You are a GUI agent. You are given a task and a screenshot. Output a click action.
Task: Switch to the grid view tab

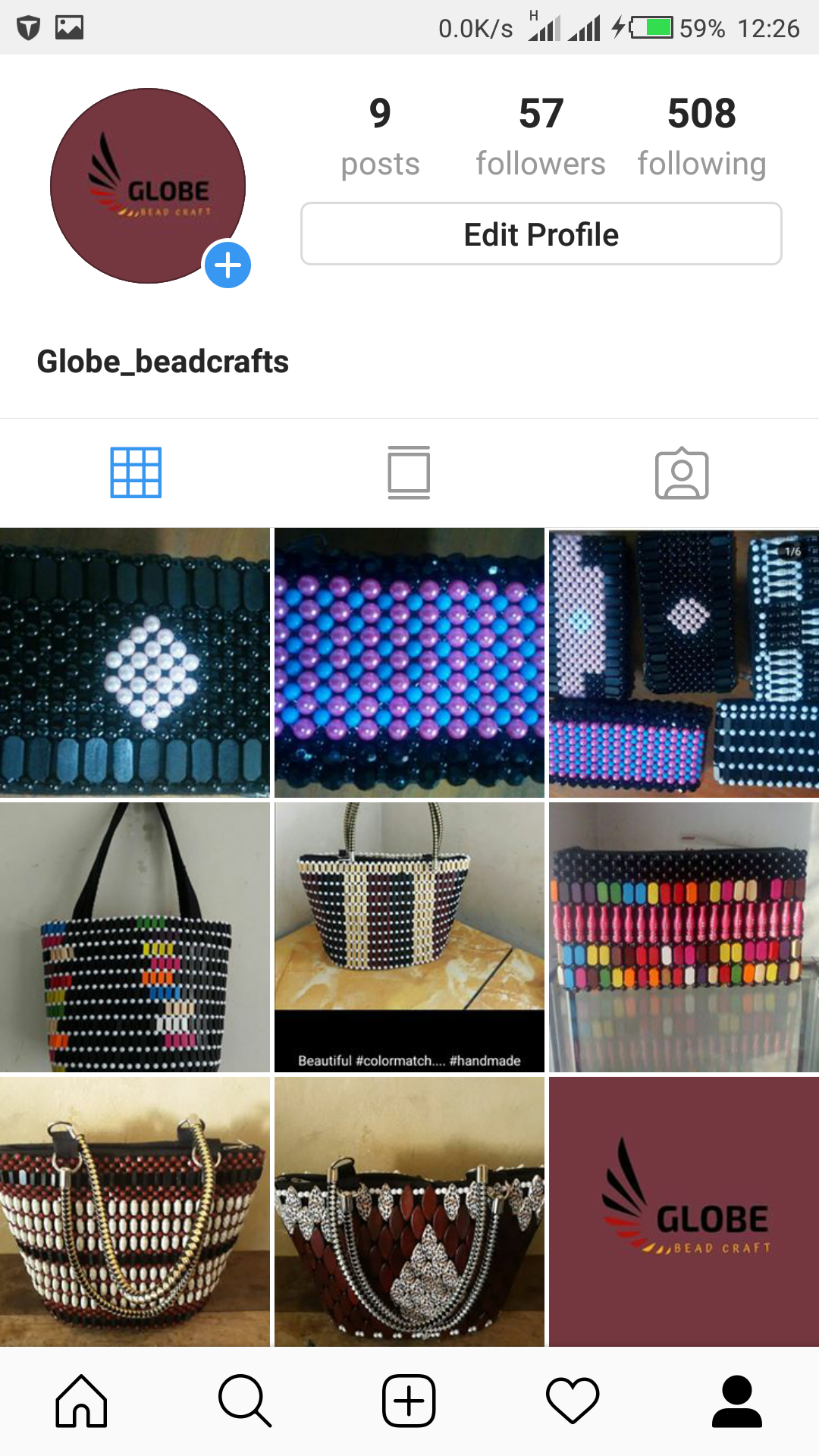coord(136,472)
